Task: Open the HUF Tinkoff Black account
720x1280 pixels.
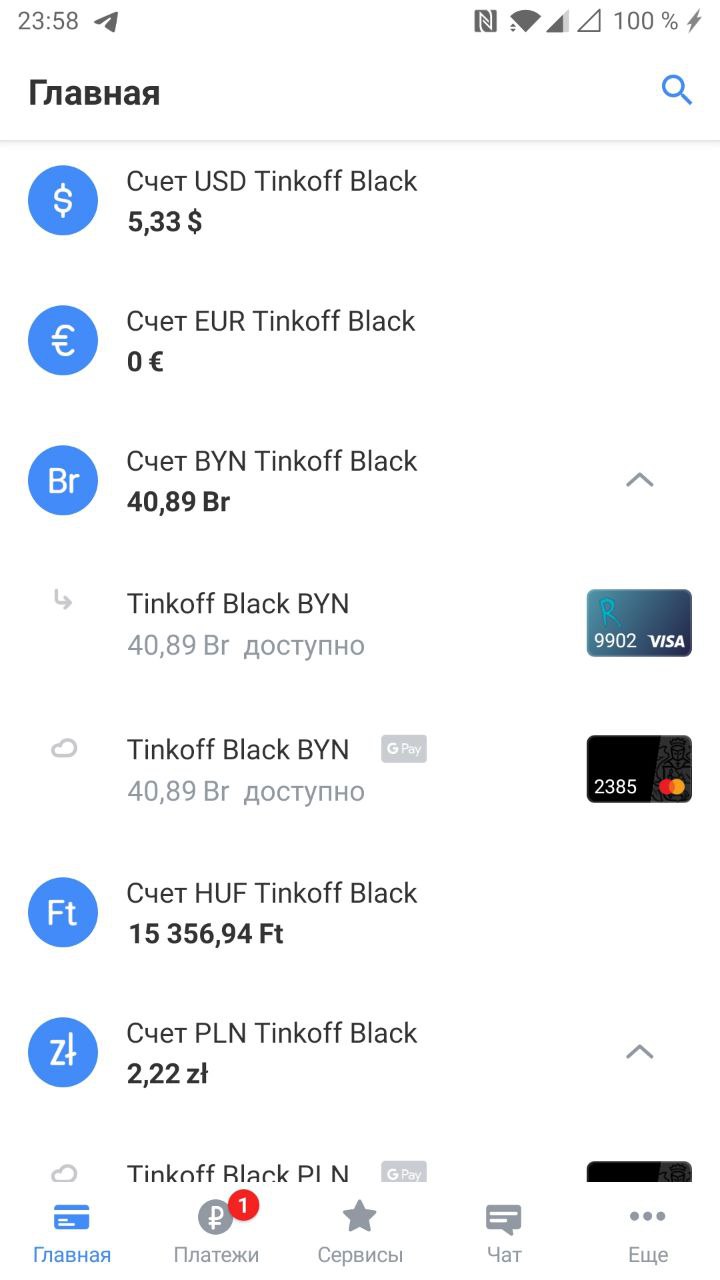Action: (360, 913)
